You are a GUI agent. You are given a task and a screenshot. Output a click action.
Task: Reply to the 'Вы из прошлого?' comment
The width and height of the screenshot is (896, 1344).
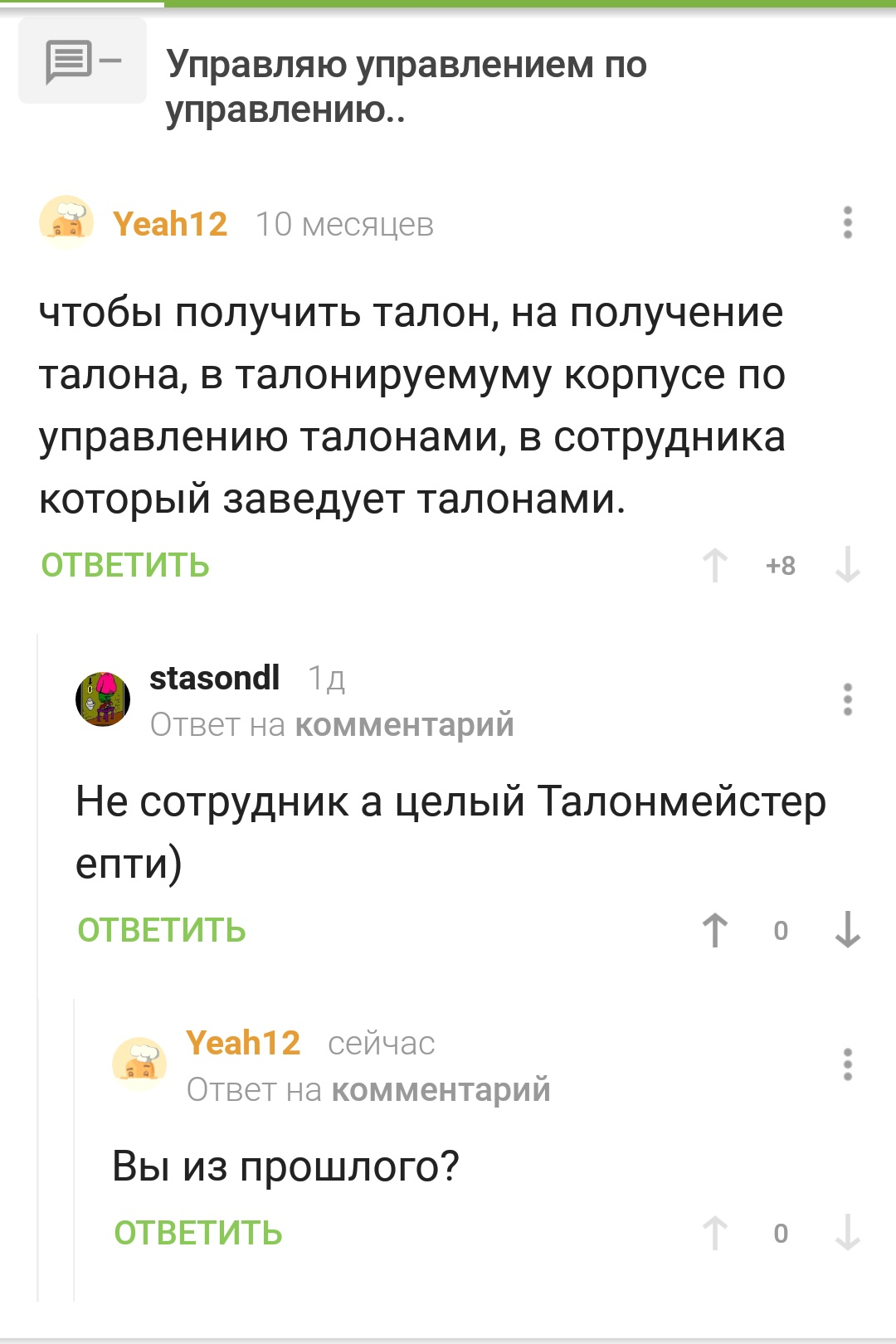point(198,1233)
